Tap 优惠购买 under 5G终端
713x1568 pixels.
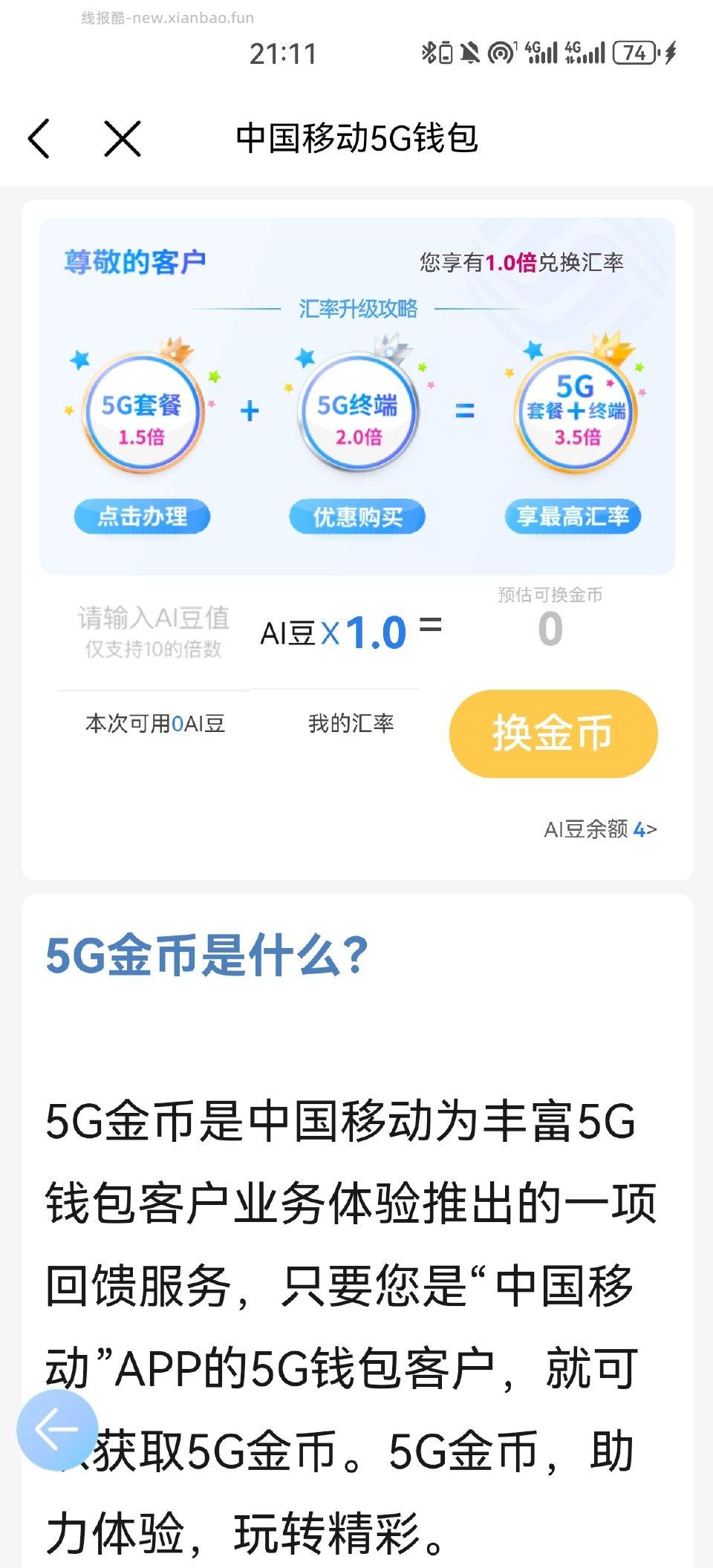(x=356, y=515)
